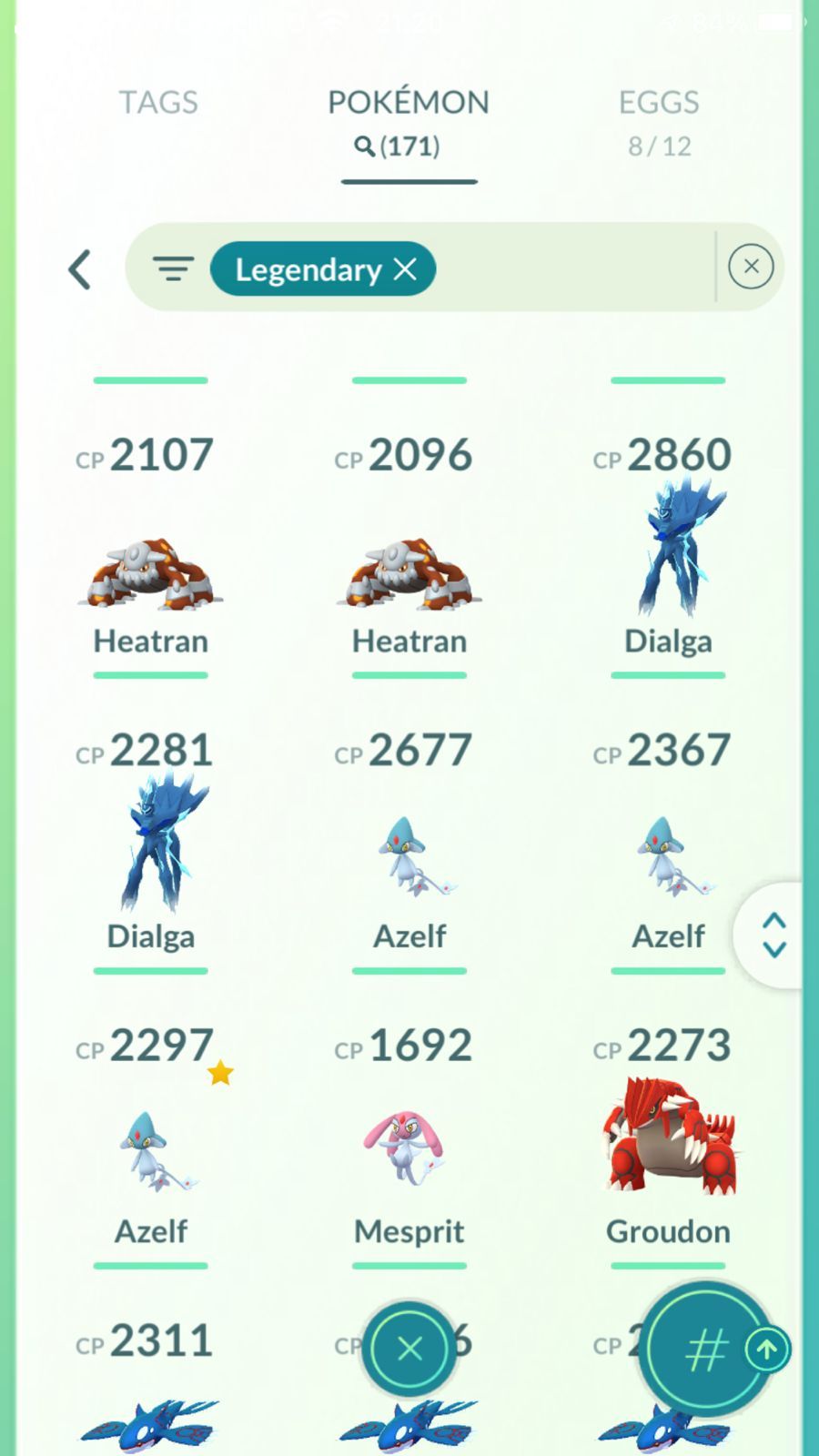Open the filter options icon
This screenshot has width=819, height=1456.
point(173,269)
